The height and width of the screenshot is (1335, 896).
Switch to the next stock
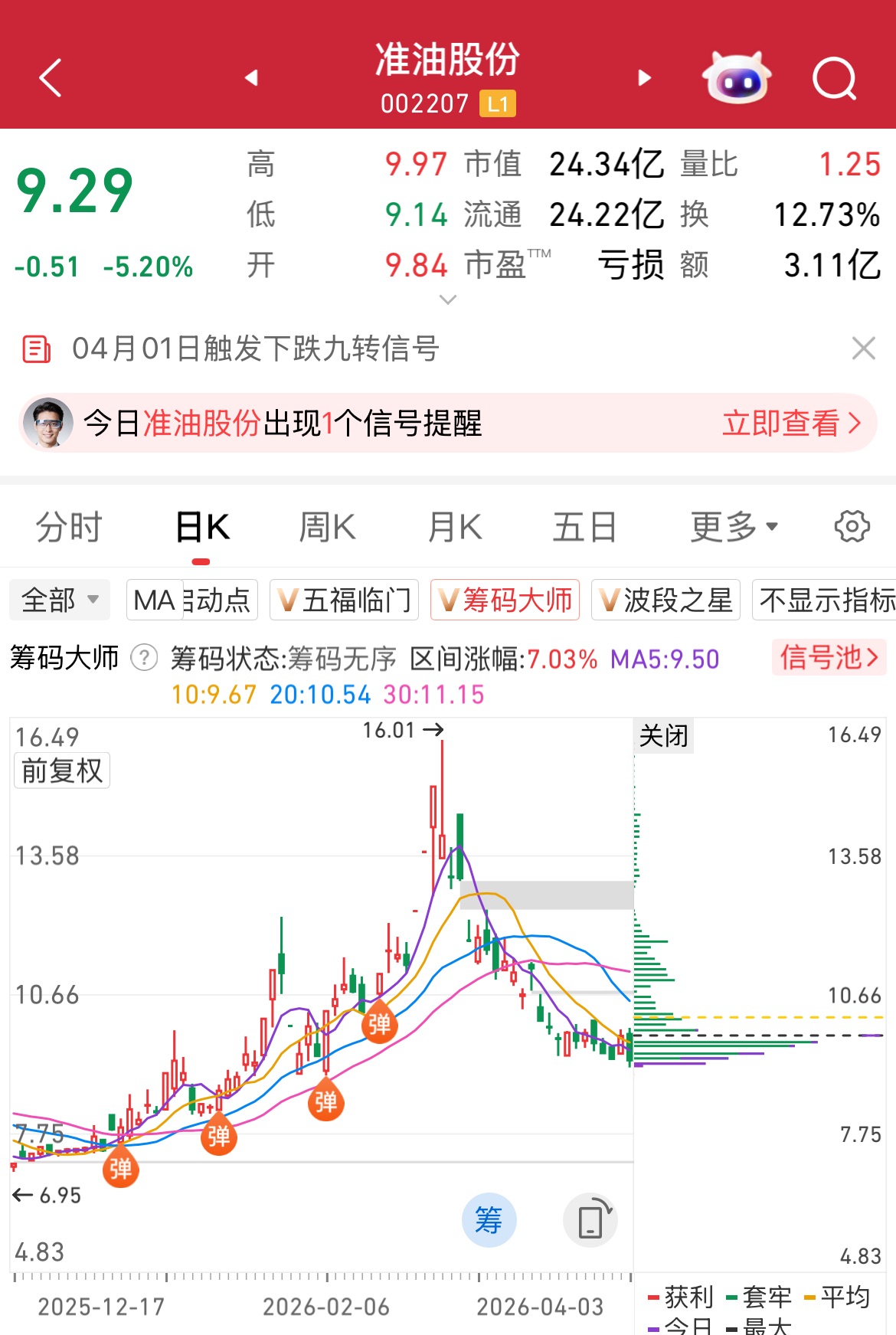pyautogui.click(x=645, y=77)
